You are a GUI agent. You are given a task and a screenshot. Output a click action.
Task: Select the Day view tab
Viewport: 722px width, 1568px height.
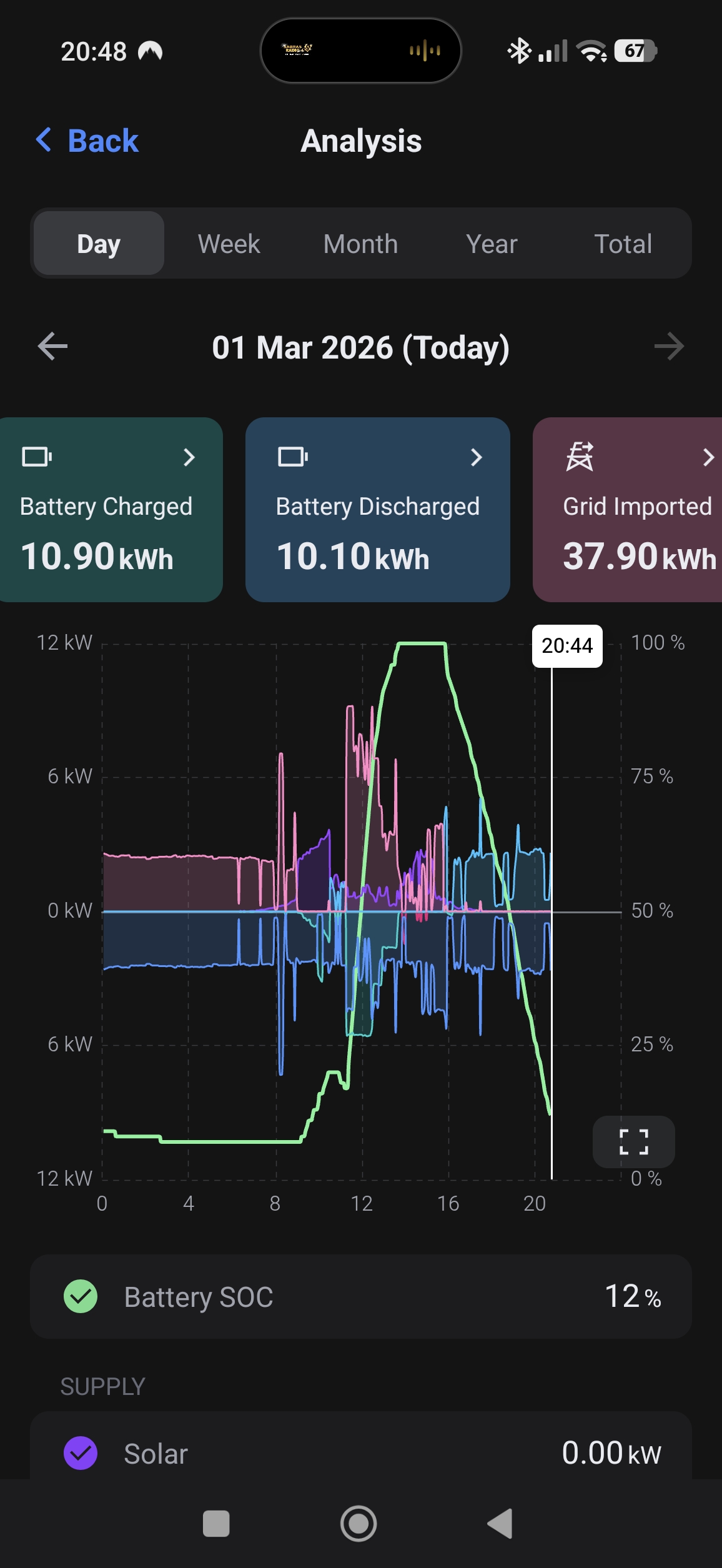point(99,244)
